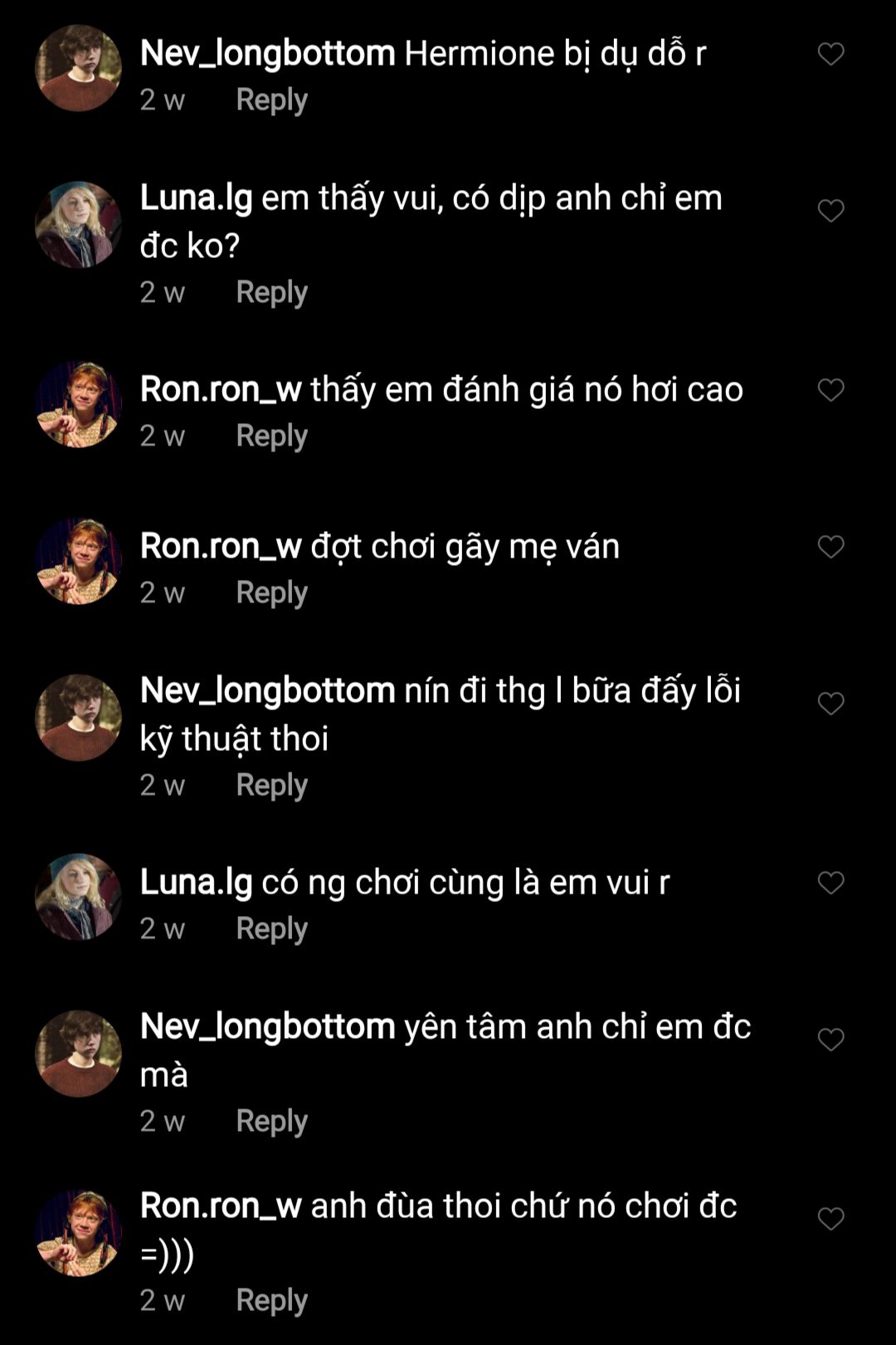Reply to Luna.lg's "em thấy vui" comment

(x=271, y=292)
